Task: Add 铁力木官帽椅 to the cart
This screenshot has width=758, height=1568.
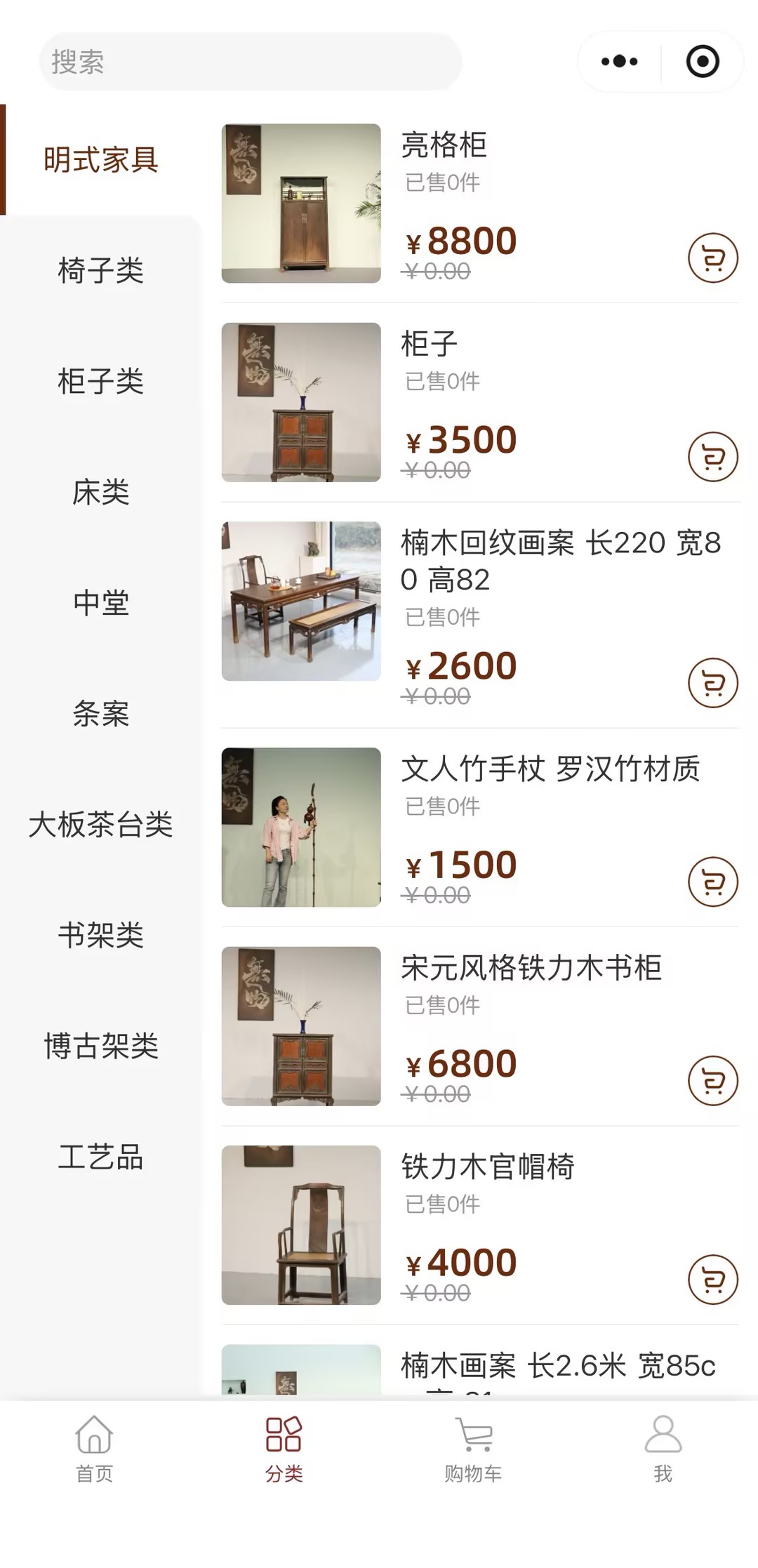Action: [x=712, y=1280]
